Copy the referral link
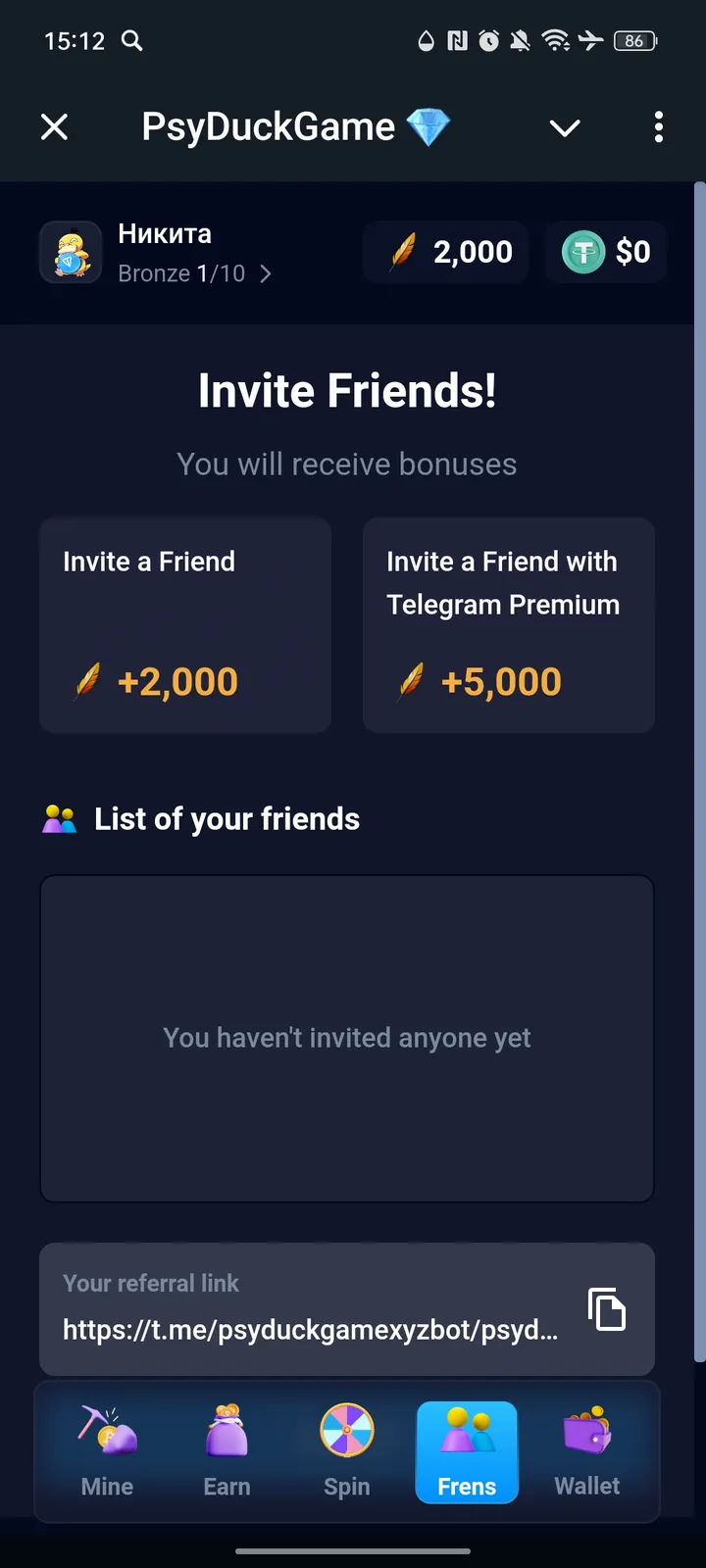This screenshot has width=706, height=1568. click(x=607, y=1309)
